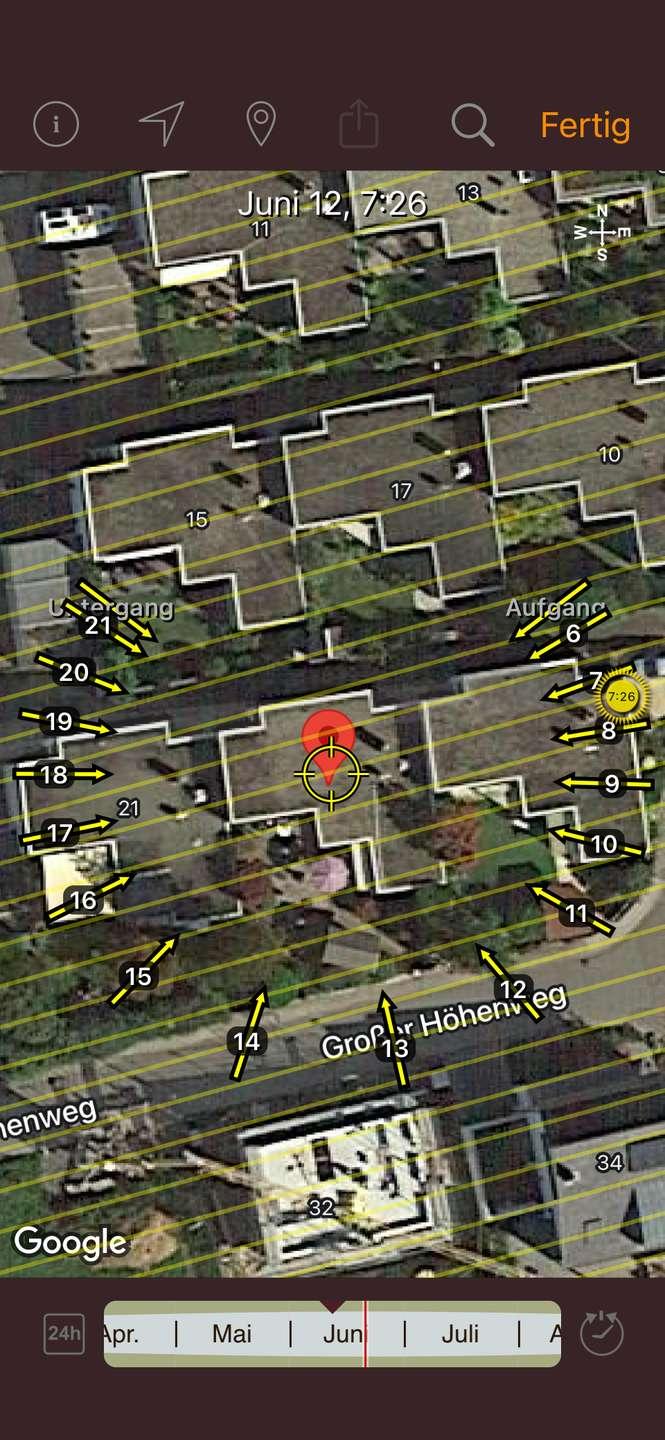Tap Fertig to finish
665x1440 pixels.
(x=585, y=125)
